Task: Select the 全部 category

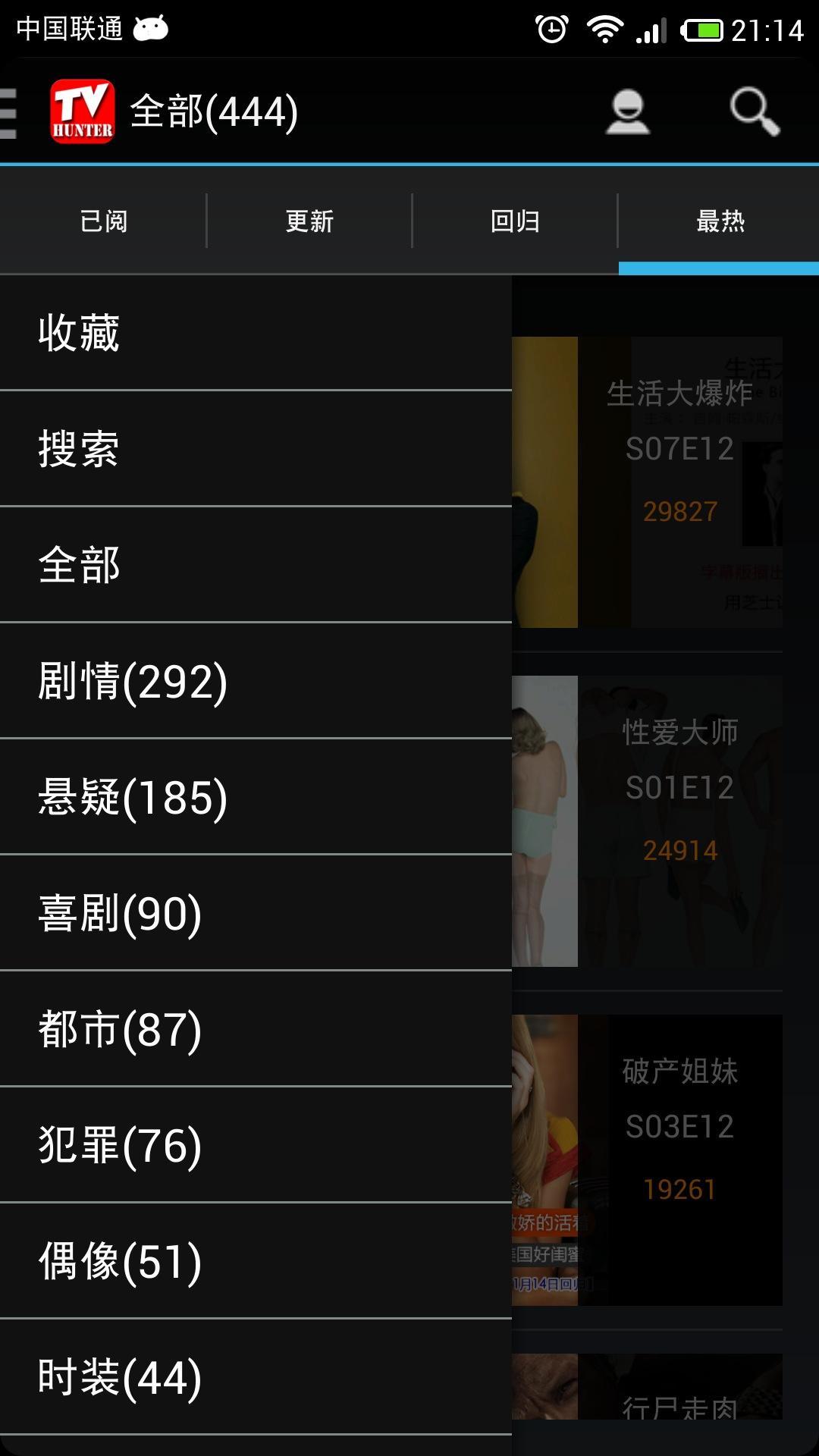Action: click(255, 565)
